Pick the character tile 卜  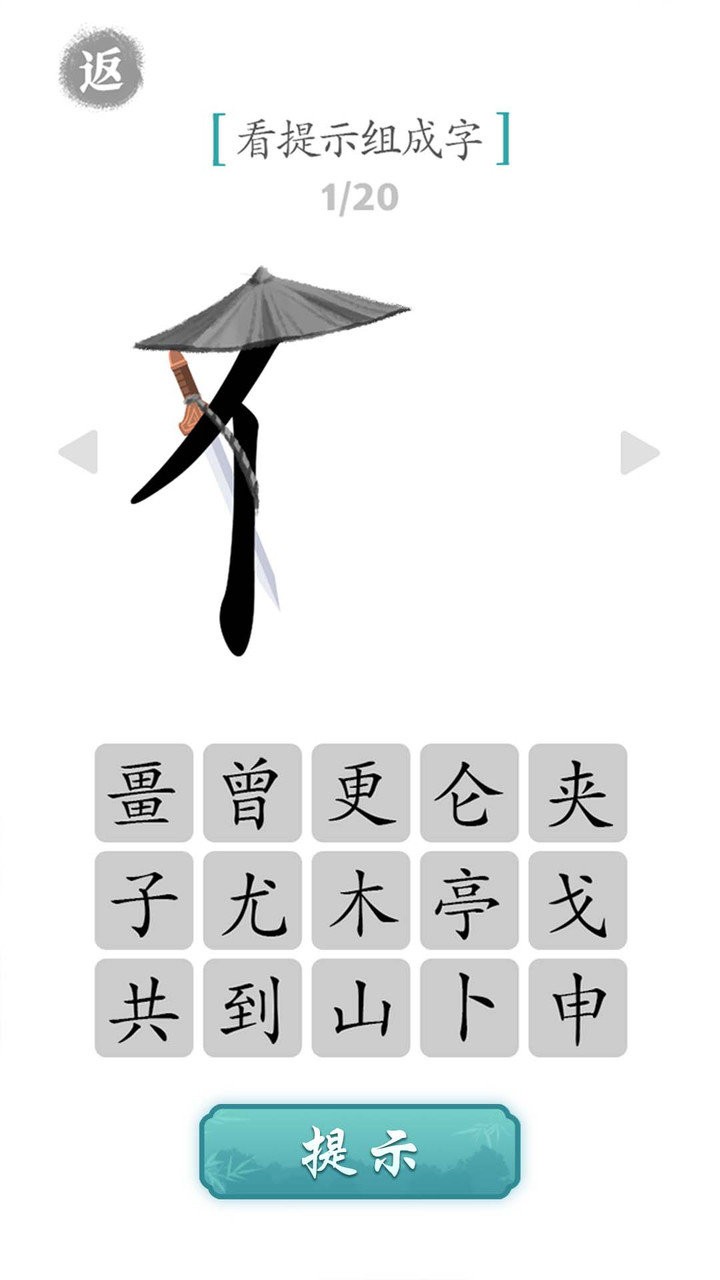pyautogui.click(x=469, y=1008)
